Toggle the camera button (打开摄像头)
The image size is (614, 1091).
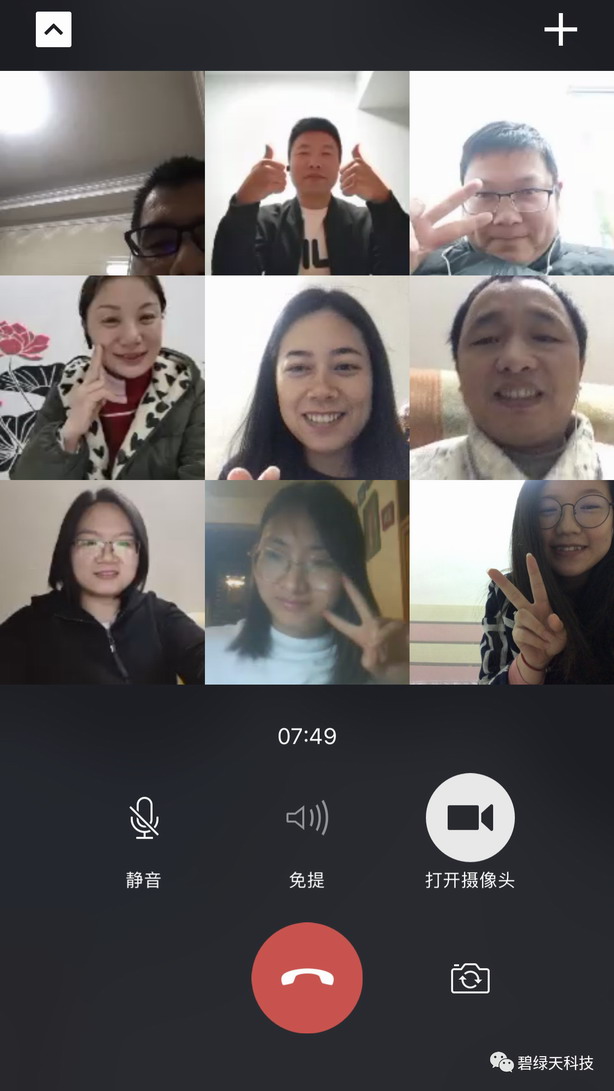pyautogui.click(x=470, y=818)
